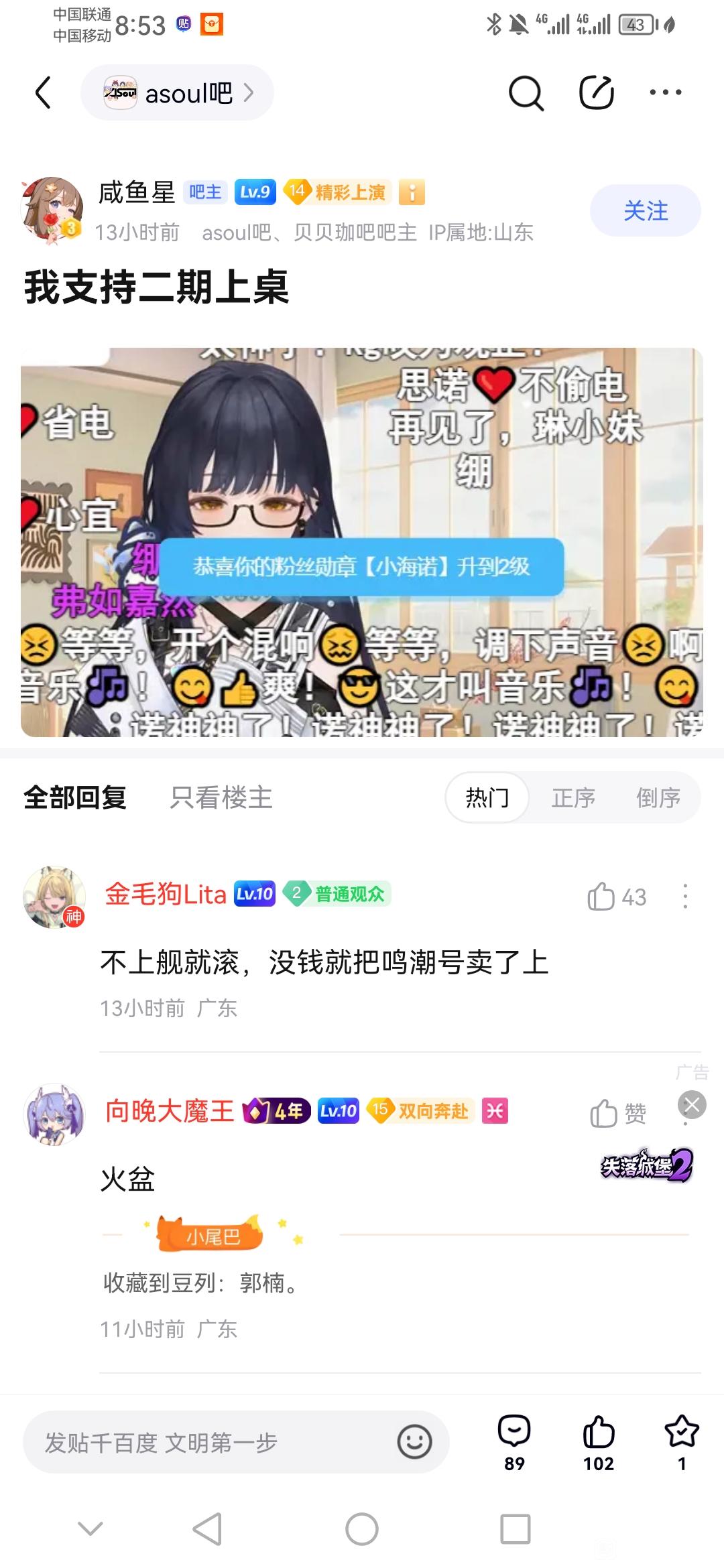Open the search icon in the header
This screenshot has height=1568, width=724.
526,92
